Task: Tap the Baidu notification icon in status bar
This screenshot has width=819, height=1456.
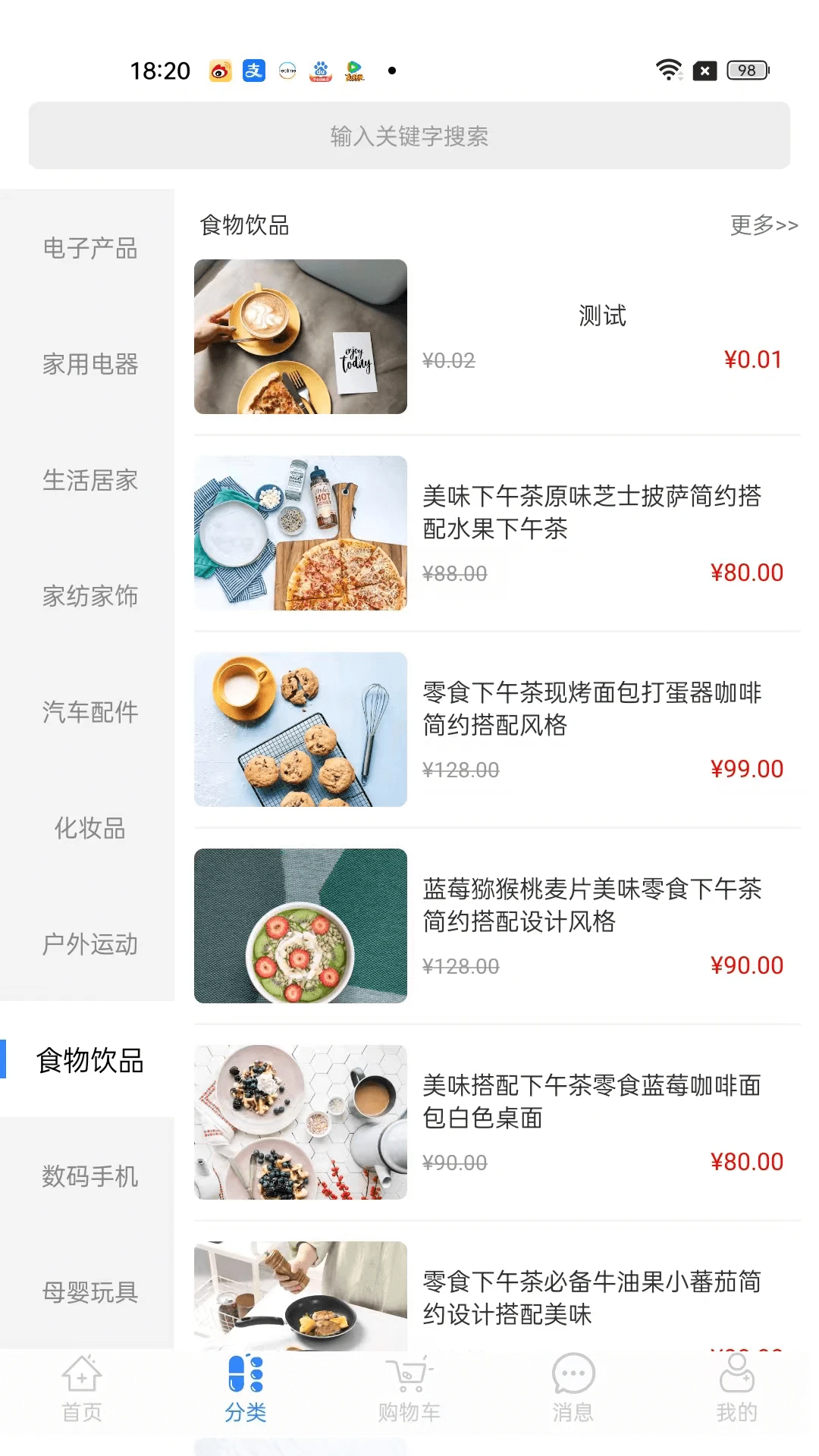Action: pos(322,70)
